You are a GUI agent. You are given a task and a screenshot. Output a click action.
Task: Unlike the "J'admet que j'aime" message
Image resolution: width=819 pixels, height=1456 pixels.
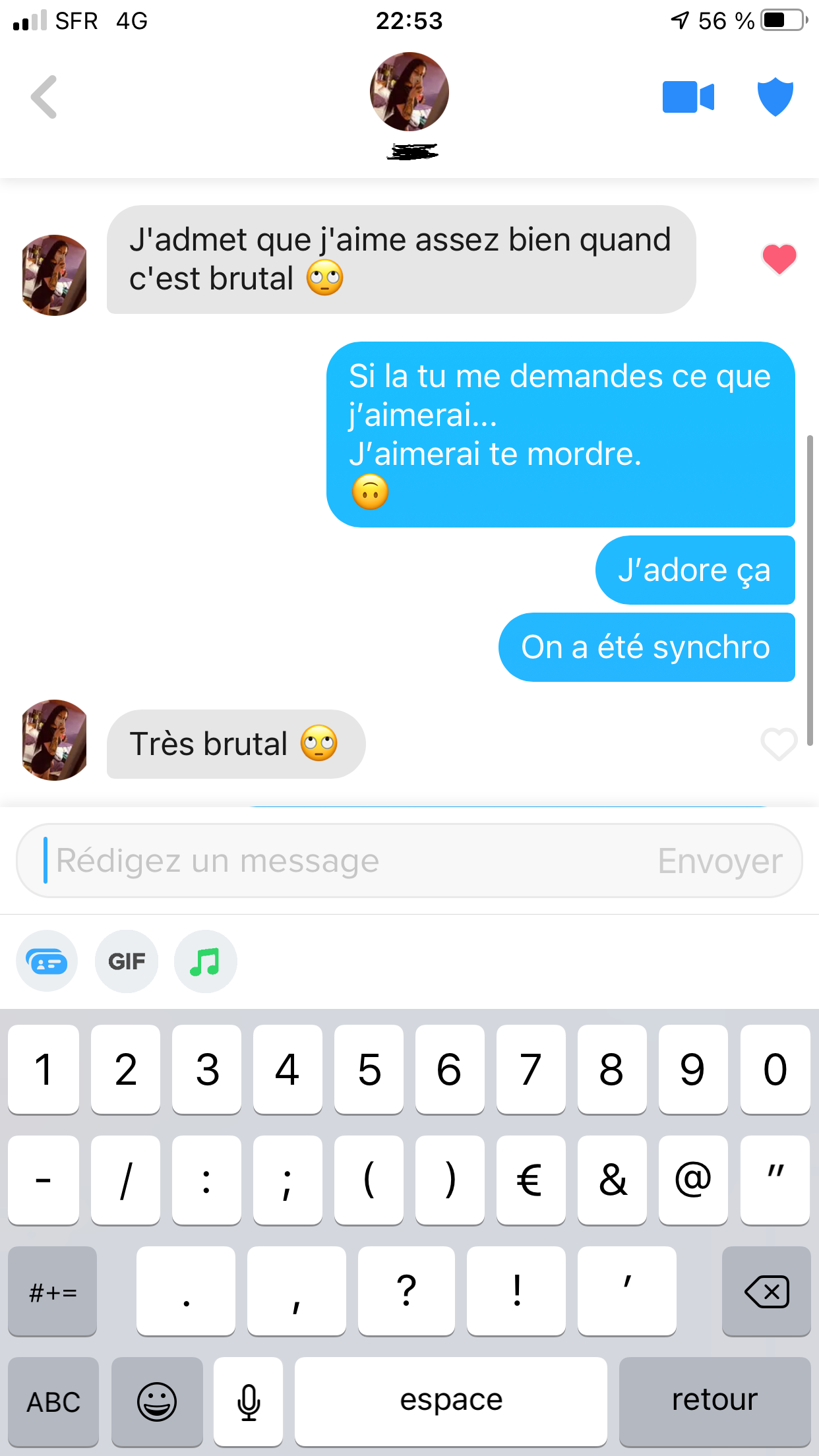point(779,258)
